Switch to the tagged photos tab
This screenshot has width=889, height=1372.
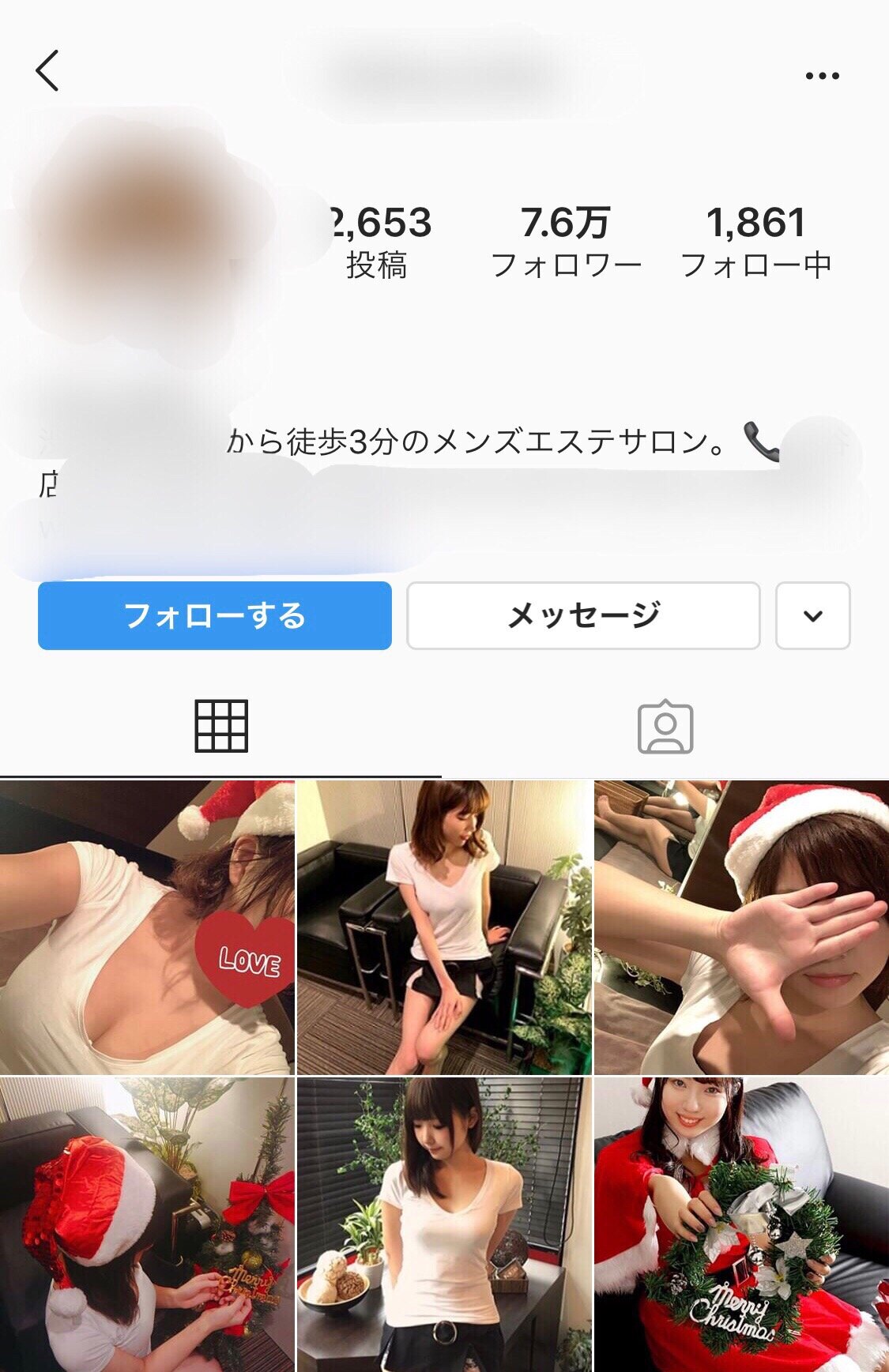click(665, 727)
